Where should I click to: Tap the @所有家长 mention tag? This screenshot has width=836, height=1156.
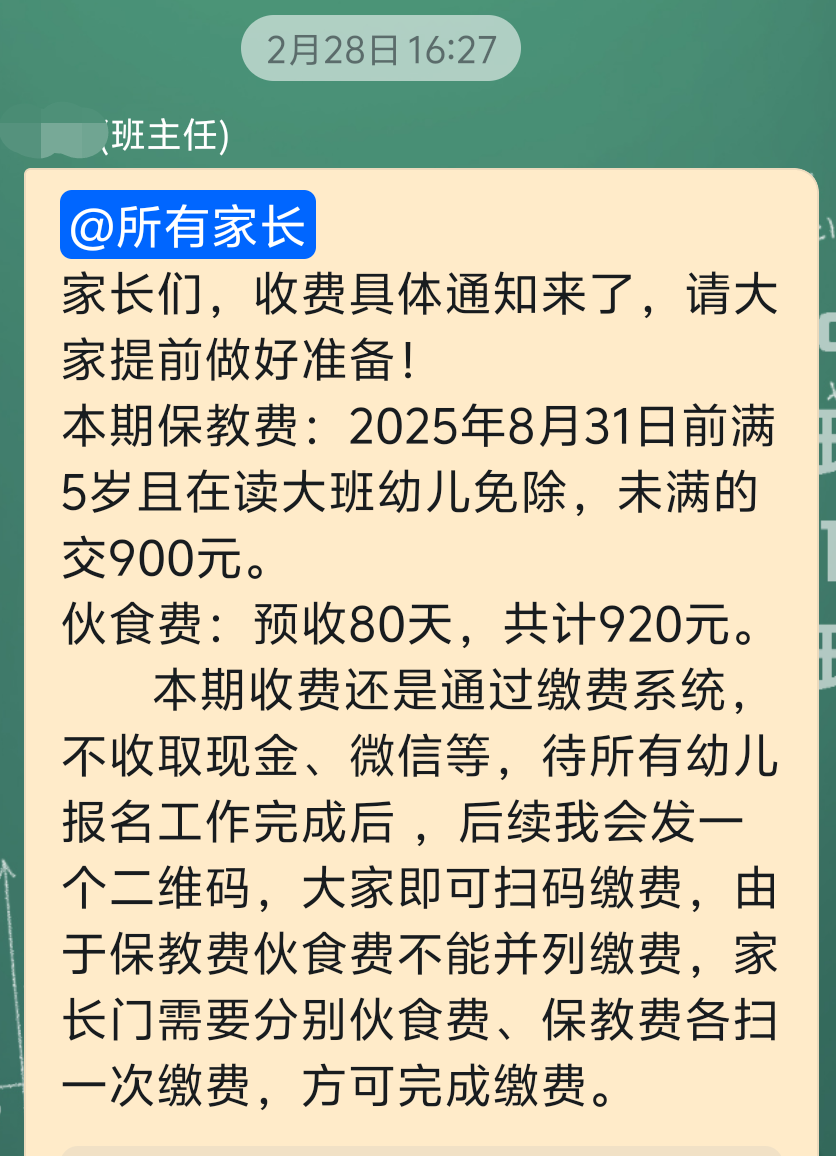188,226
